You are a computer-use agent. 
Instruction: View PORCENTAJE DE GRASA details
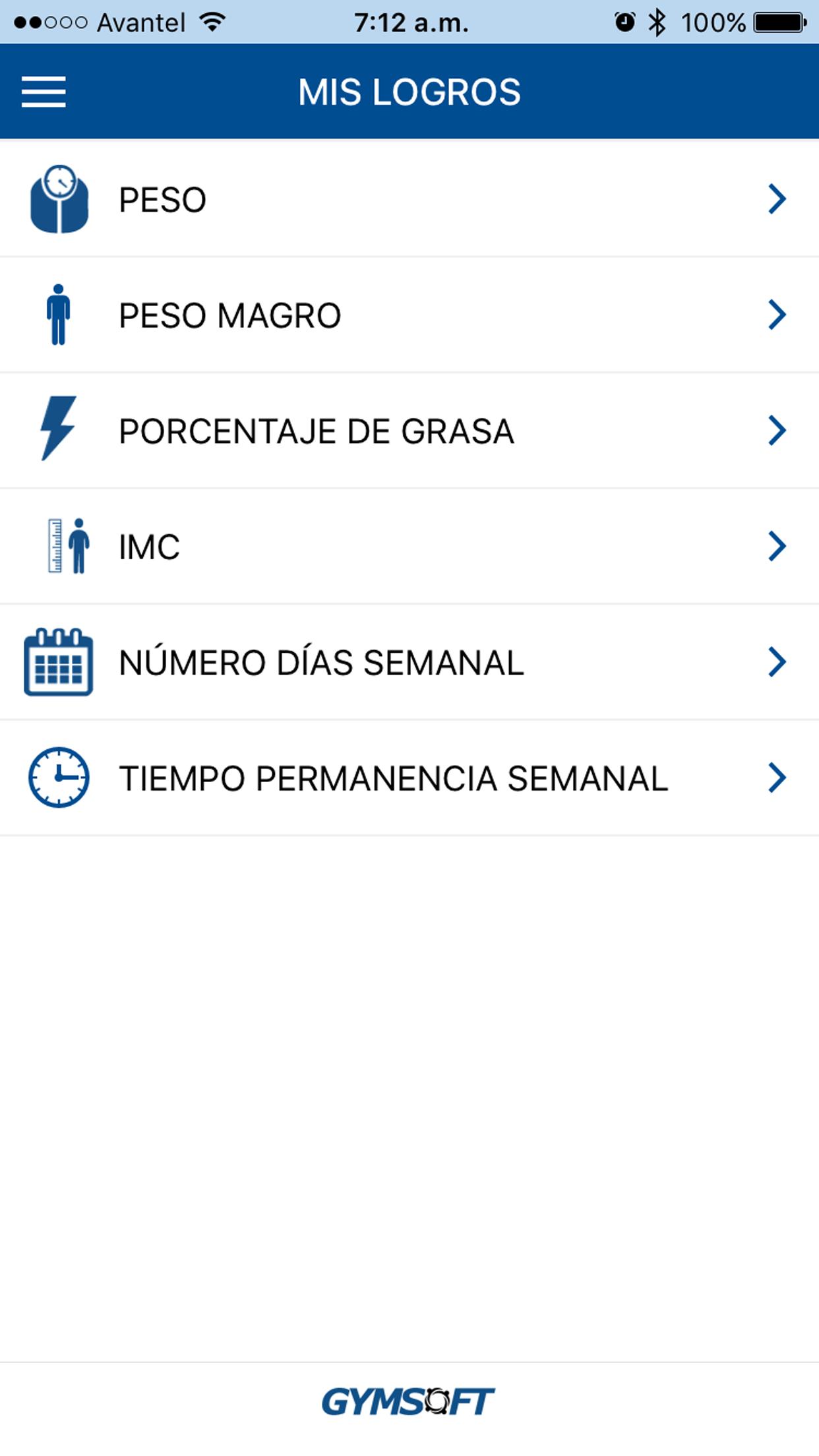click(x=409, y=431)
